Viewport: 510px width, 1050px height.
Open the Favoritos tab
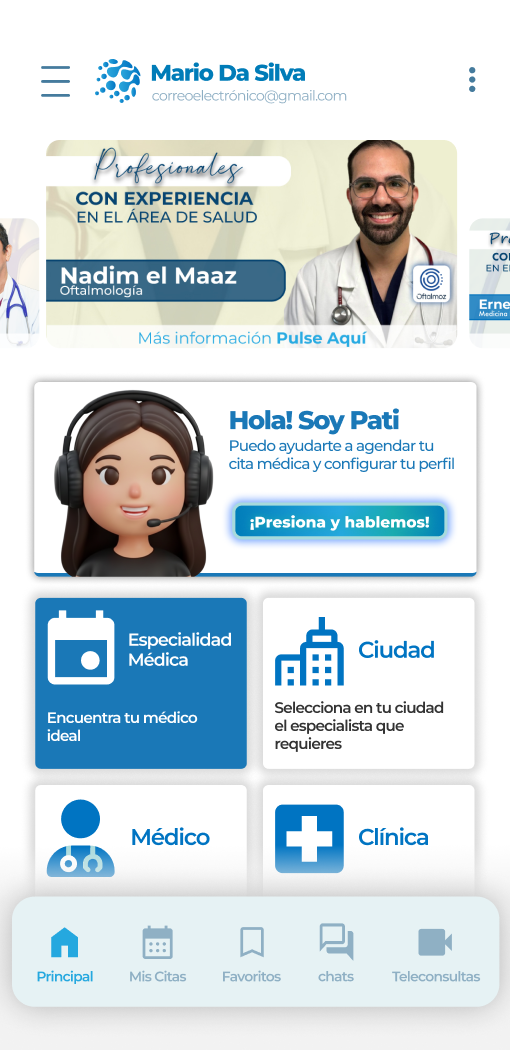point(252,955)
